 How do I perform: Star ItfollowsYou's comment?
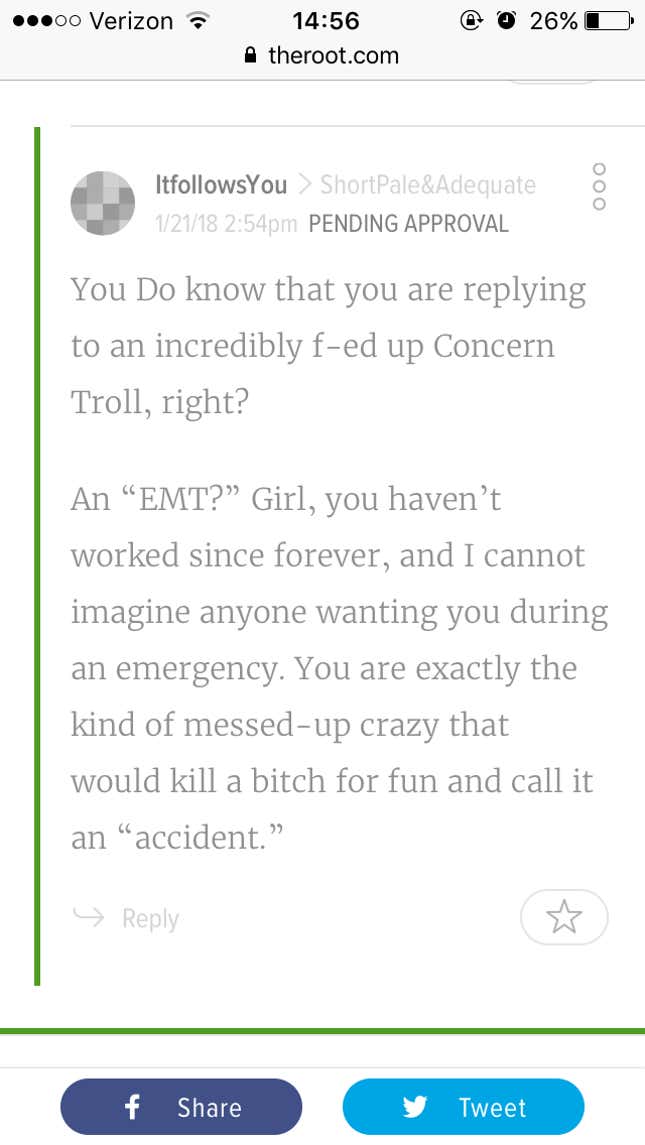click(x=564, y=917)
